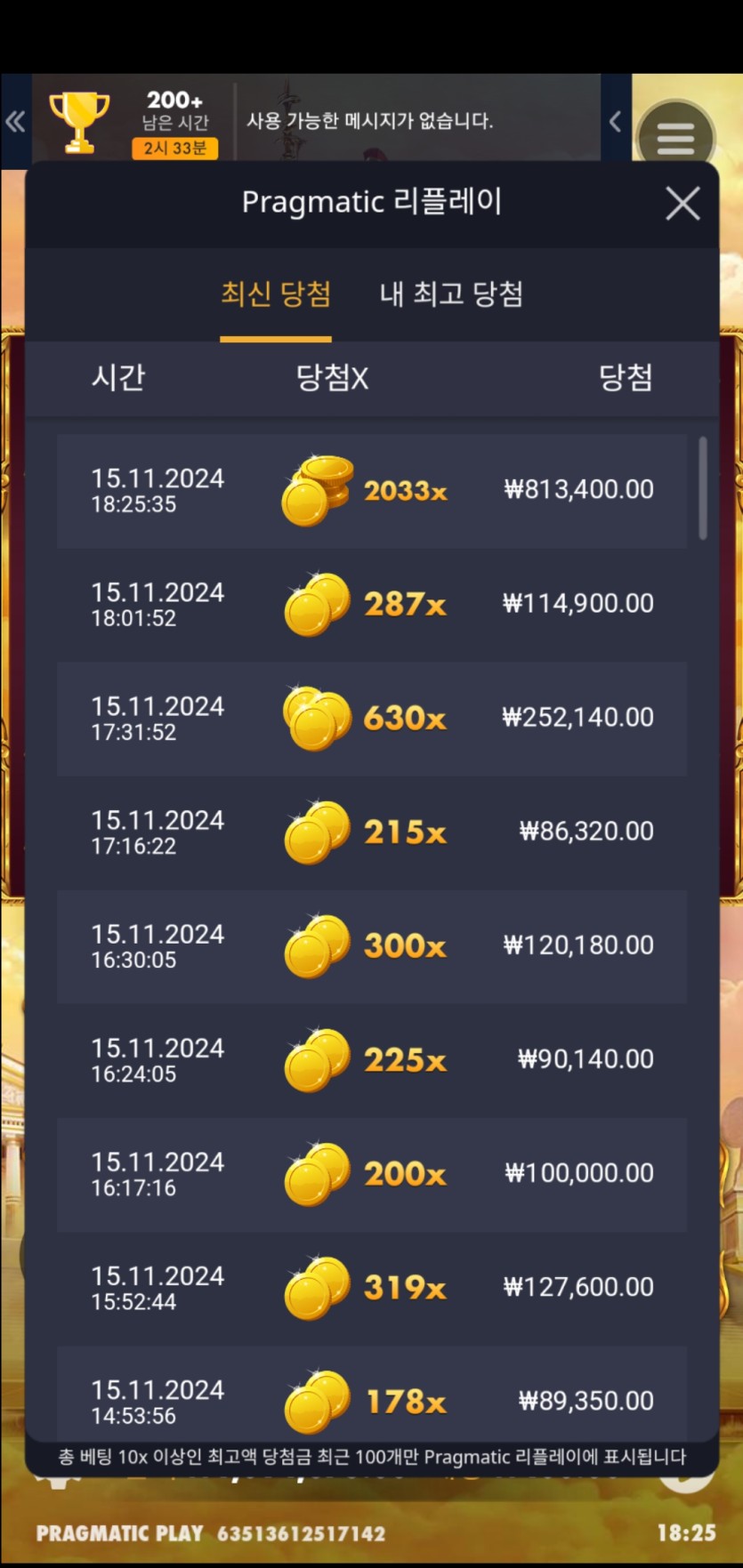
Task: Play the 630x win replay
Action: (x=371, y=719)
